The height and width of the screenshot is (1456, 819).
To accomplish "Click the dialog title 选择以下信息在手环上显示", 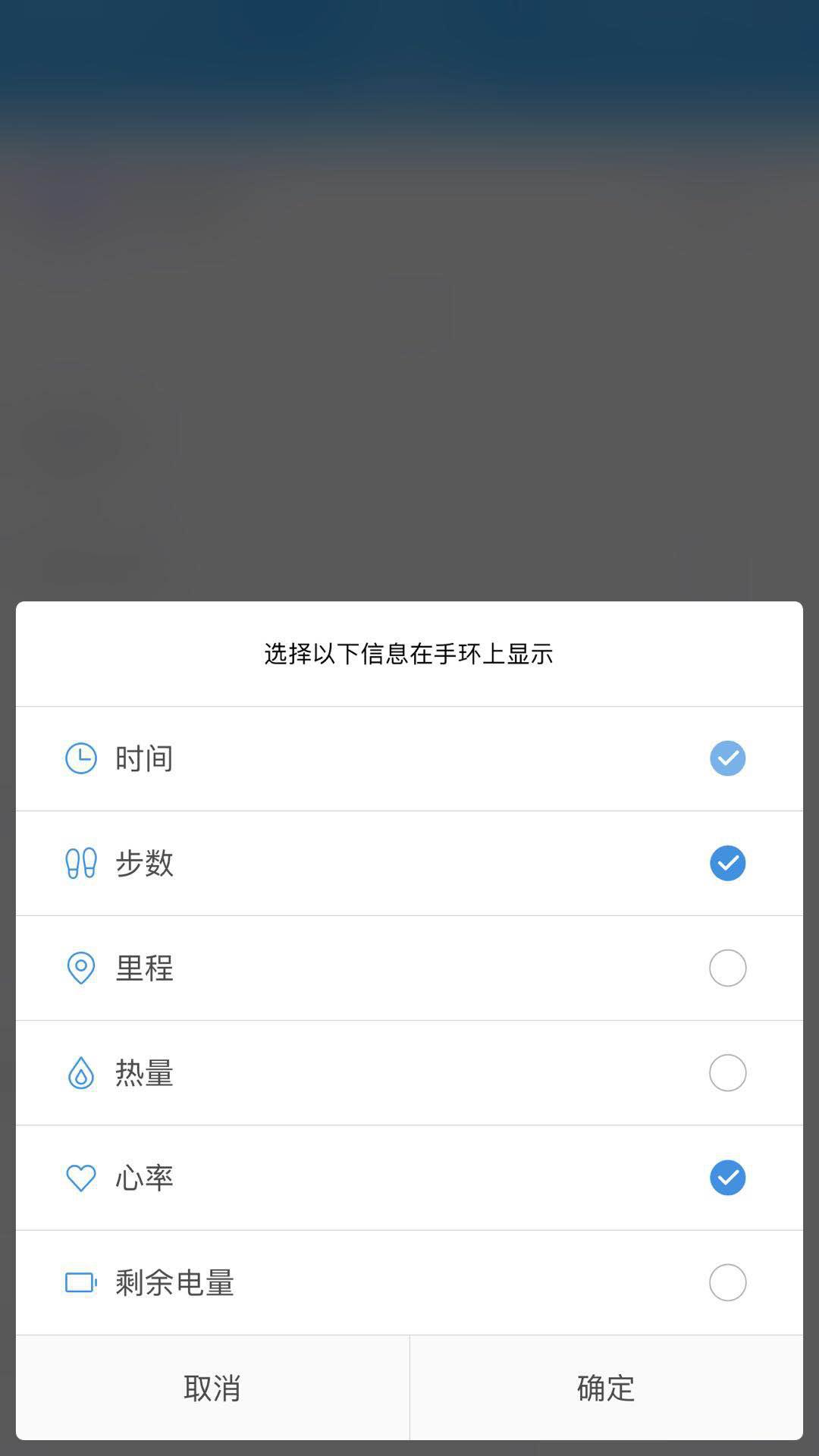I will point(408,654).
